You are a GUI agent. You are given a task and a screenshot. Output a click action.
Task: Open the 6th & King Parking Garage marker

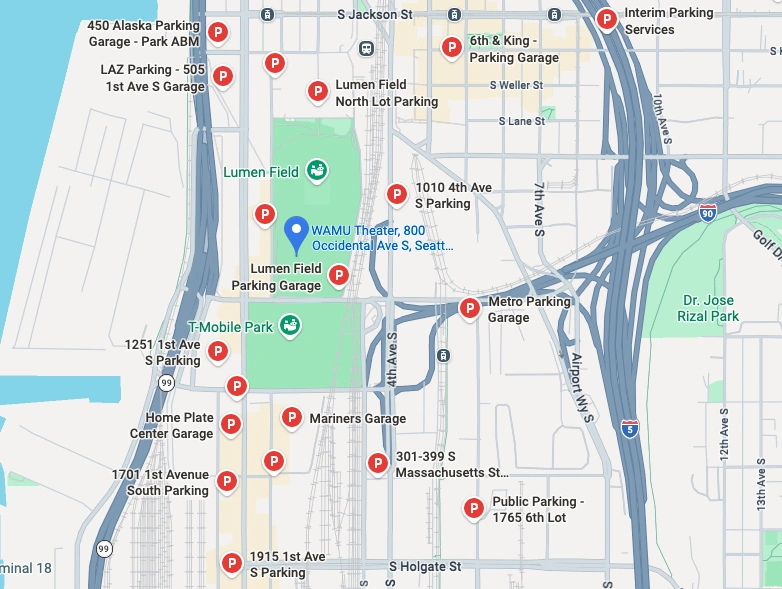point(451,48)
